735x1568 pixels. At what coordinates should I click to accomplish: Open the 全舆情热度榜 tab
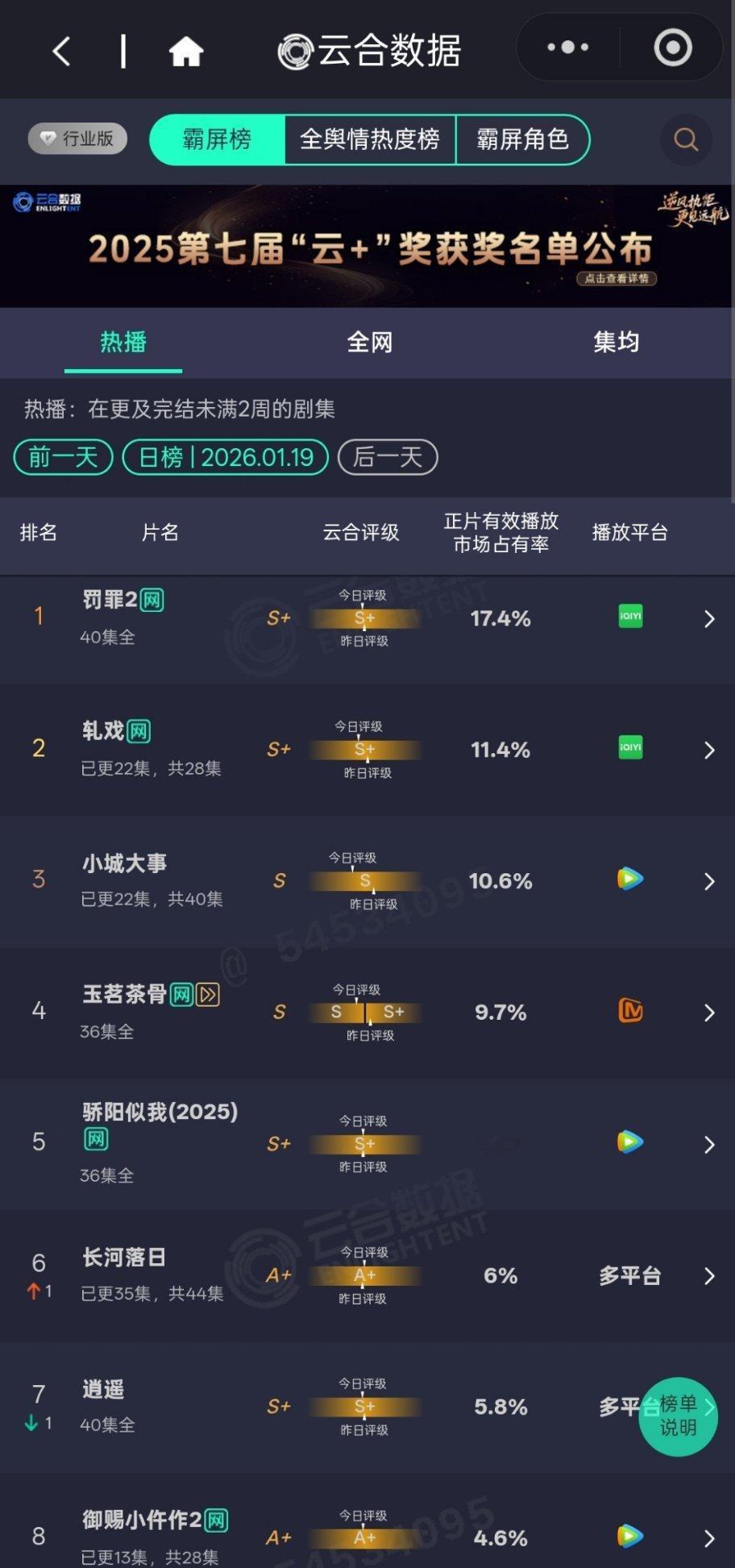pos(370,139)
